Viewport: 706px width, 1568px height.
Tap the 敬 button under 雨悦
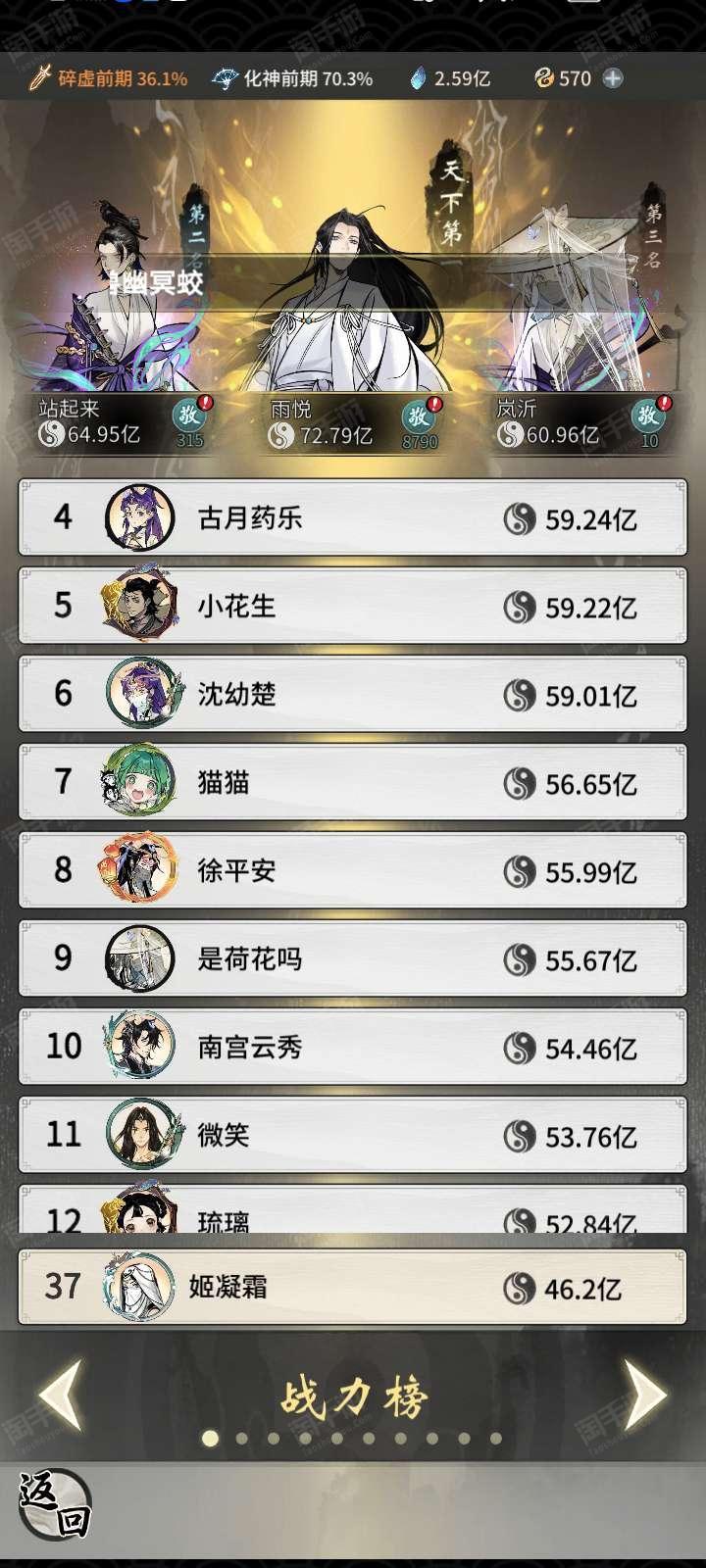(420, 416)
